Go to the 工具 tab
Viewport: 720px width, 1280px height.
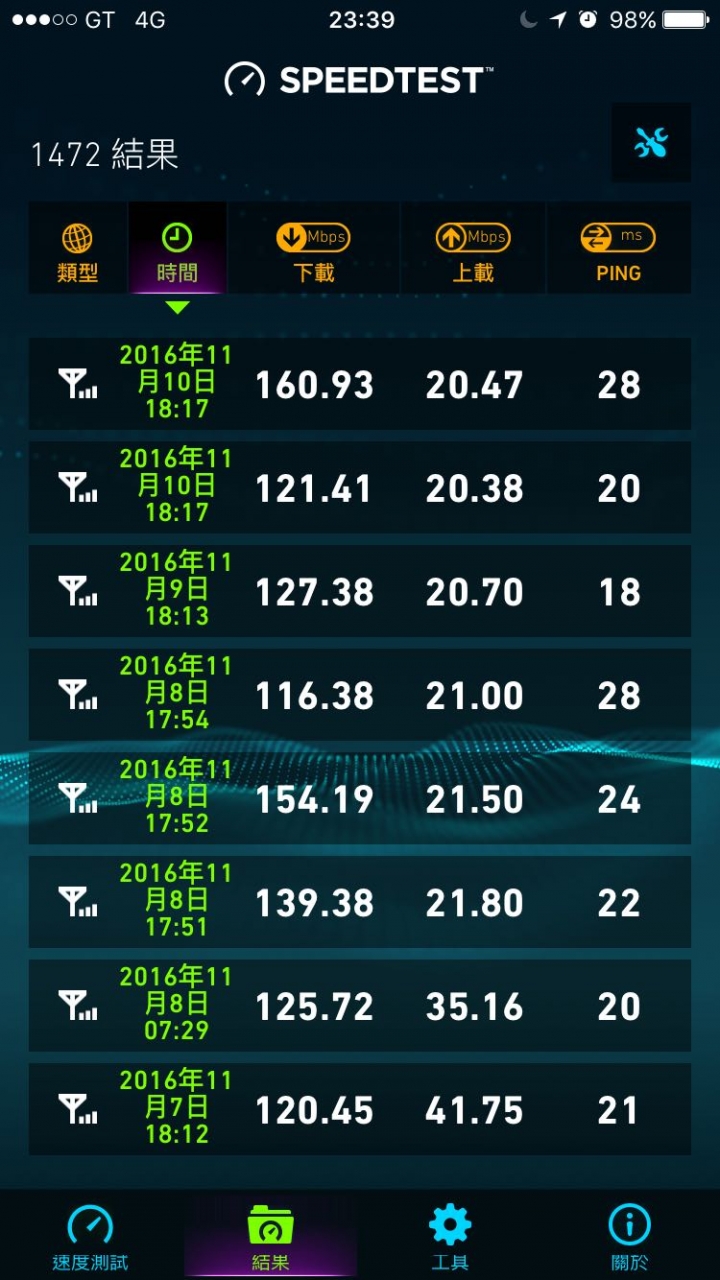pos(450,1236)
